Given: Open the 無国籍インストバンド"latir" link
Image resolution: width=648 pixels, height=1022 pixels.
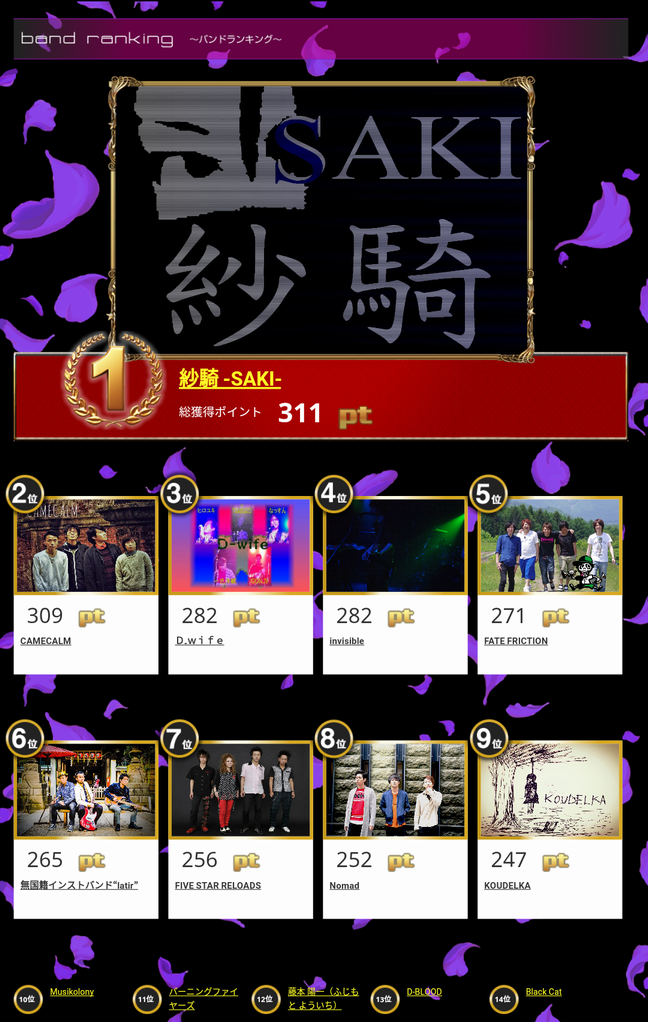Looking at the screenshot, I should (x=79, y=885).
